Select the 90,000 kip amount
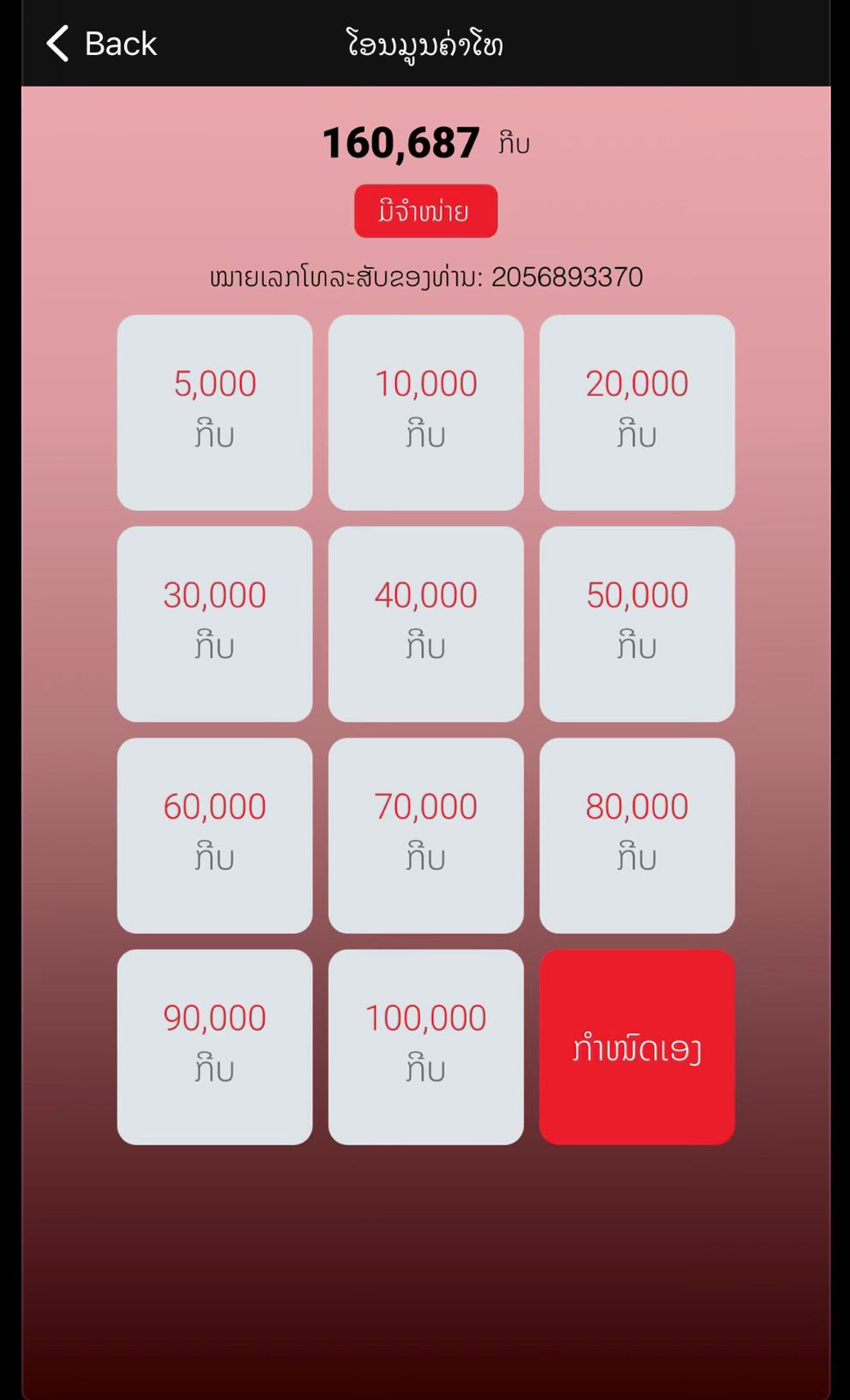850x1400 pixels. [214, 1046]
